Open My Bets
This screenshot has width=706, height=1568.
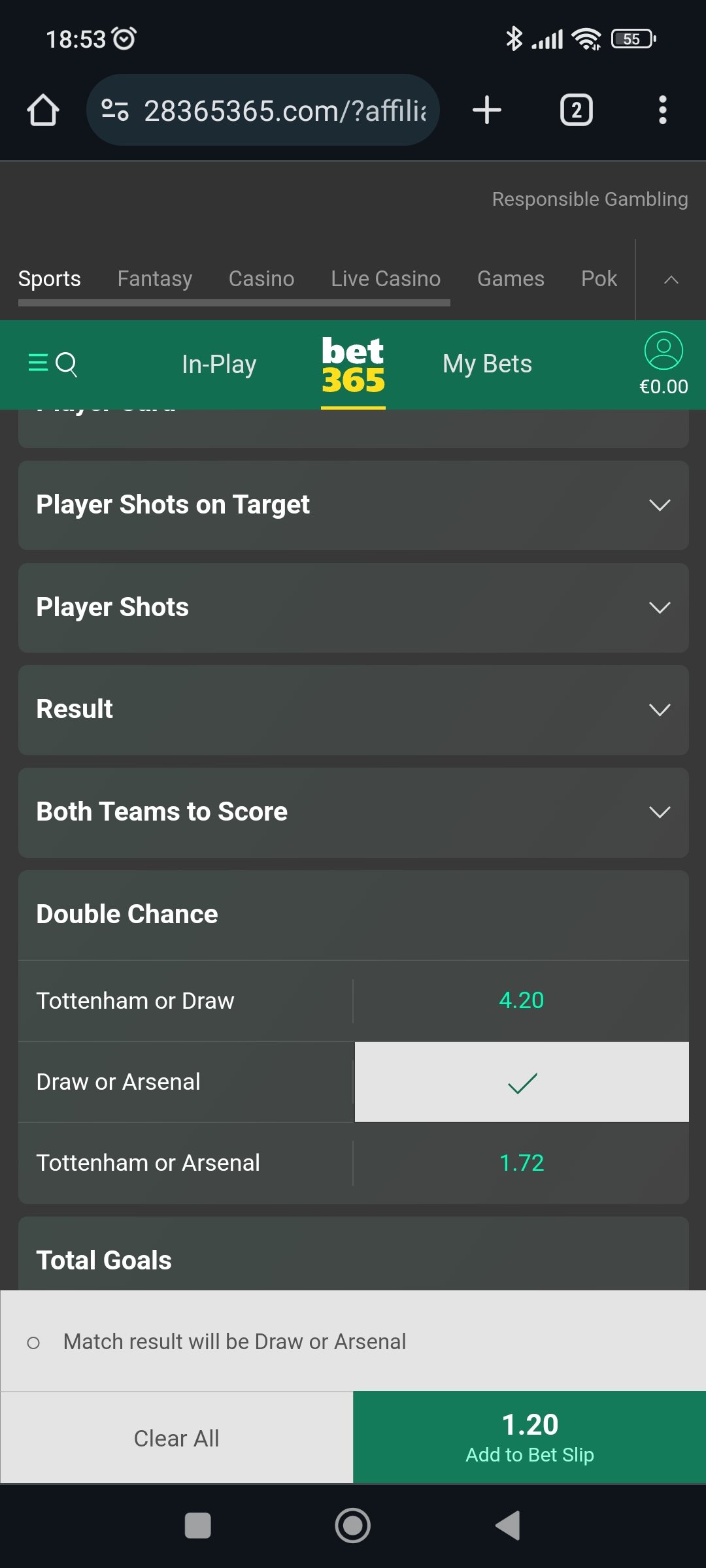pos(487,364)
